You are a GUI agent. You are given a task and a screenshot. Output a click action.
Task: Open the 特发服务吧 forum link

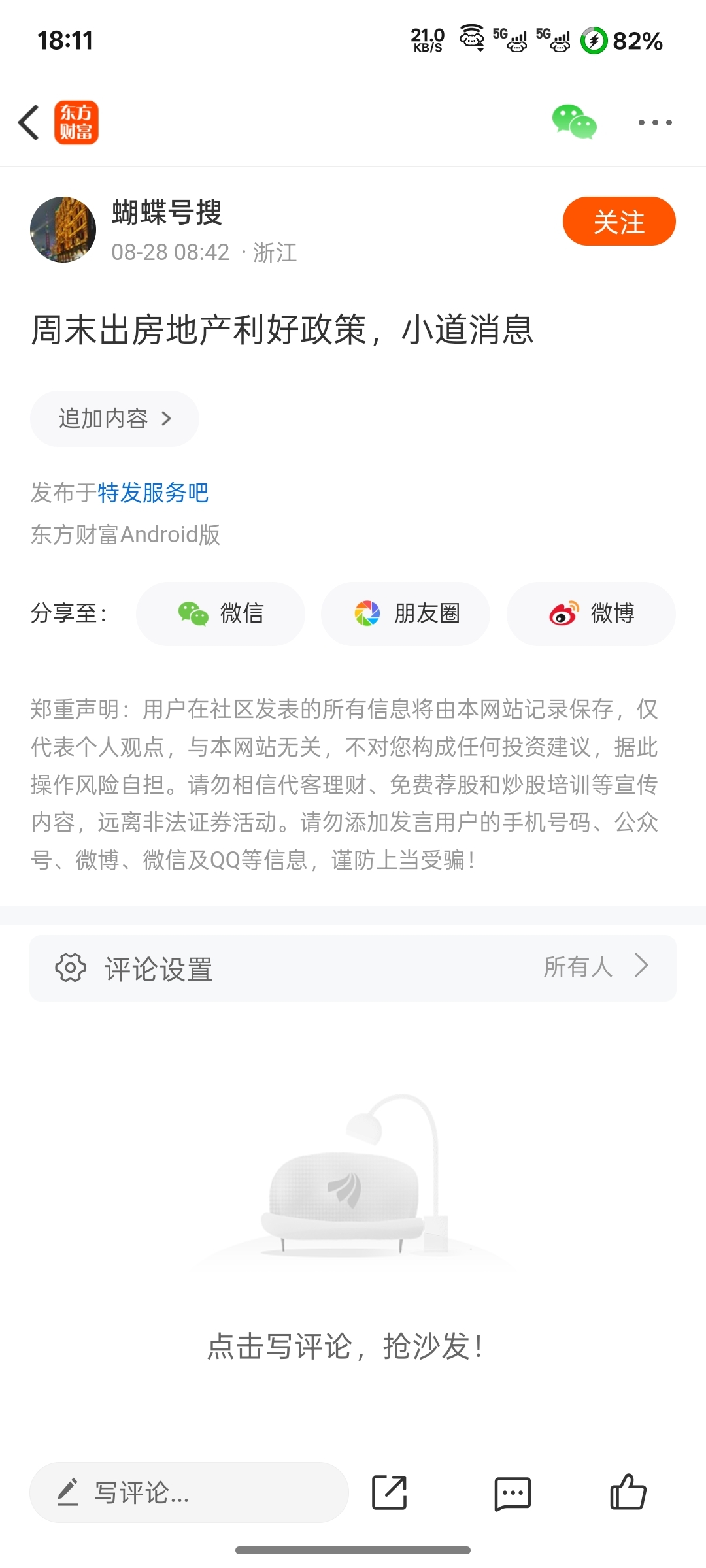click(153, 493)
